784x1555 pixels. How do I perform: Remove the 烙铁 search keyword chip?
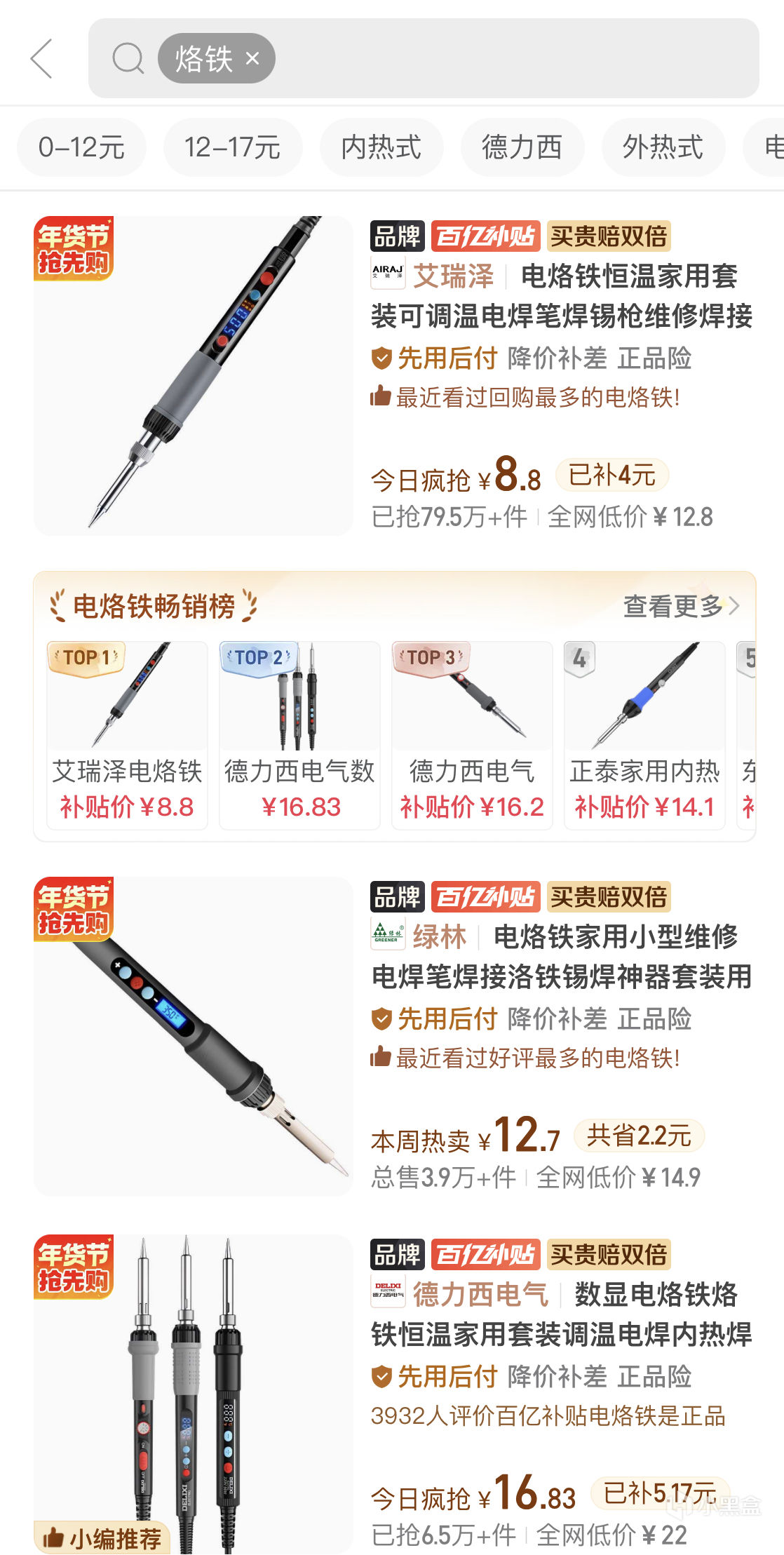(x=252, y=59)
